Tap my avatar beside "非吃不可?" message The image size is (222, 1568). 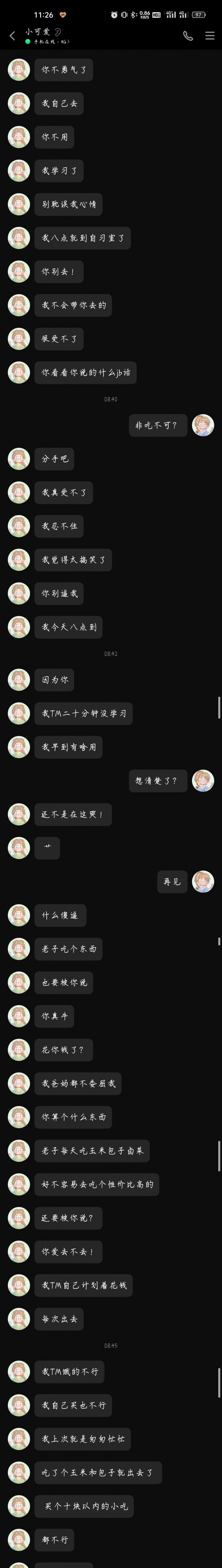(x=203, y=425)
